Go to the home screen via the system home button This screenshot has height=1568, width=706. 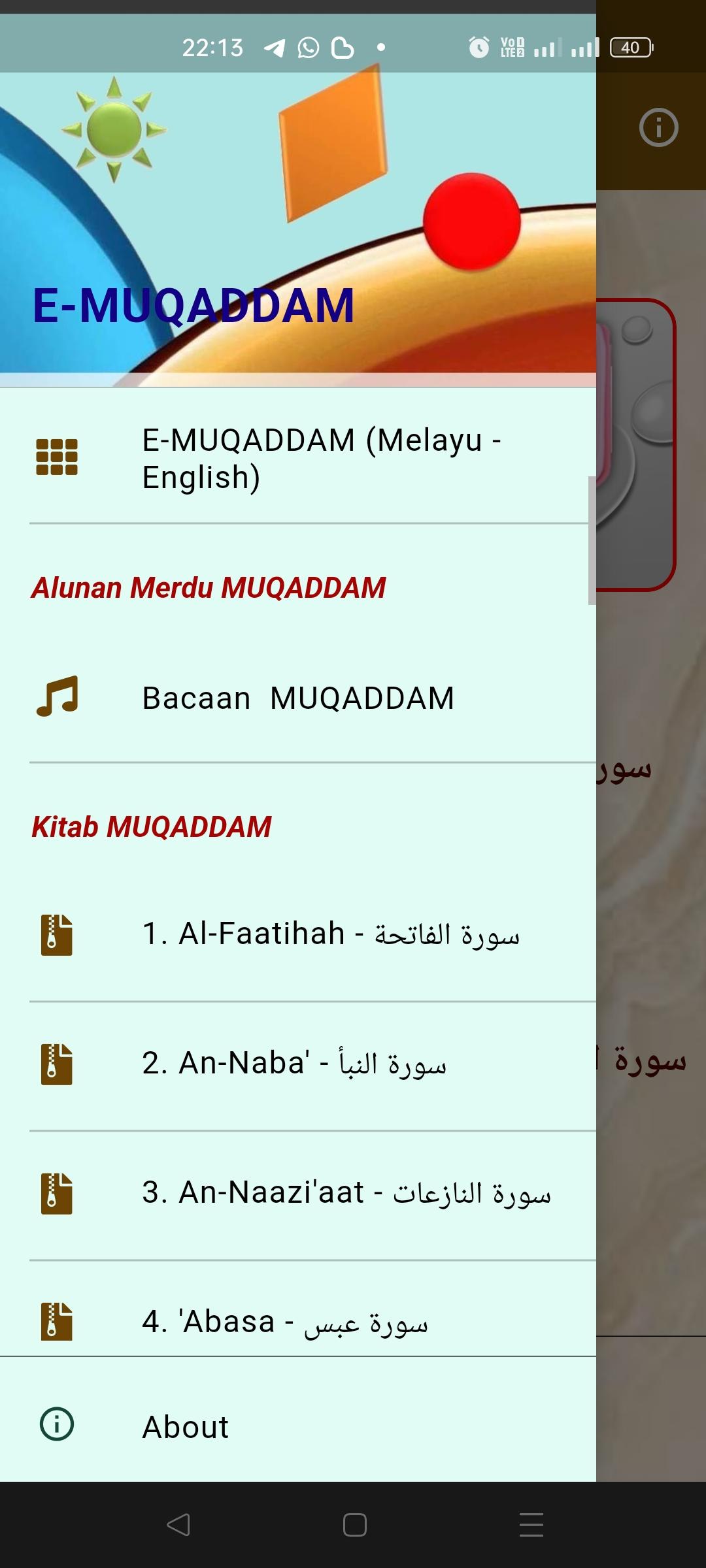354,1525
